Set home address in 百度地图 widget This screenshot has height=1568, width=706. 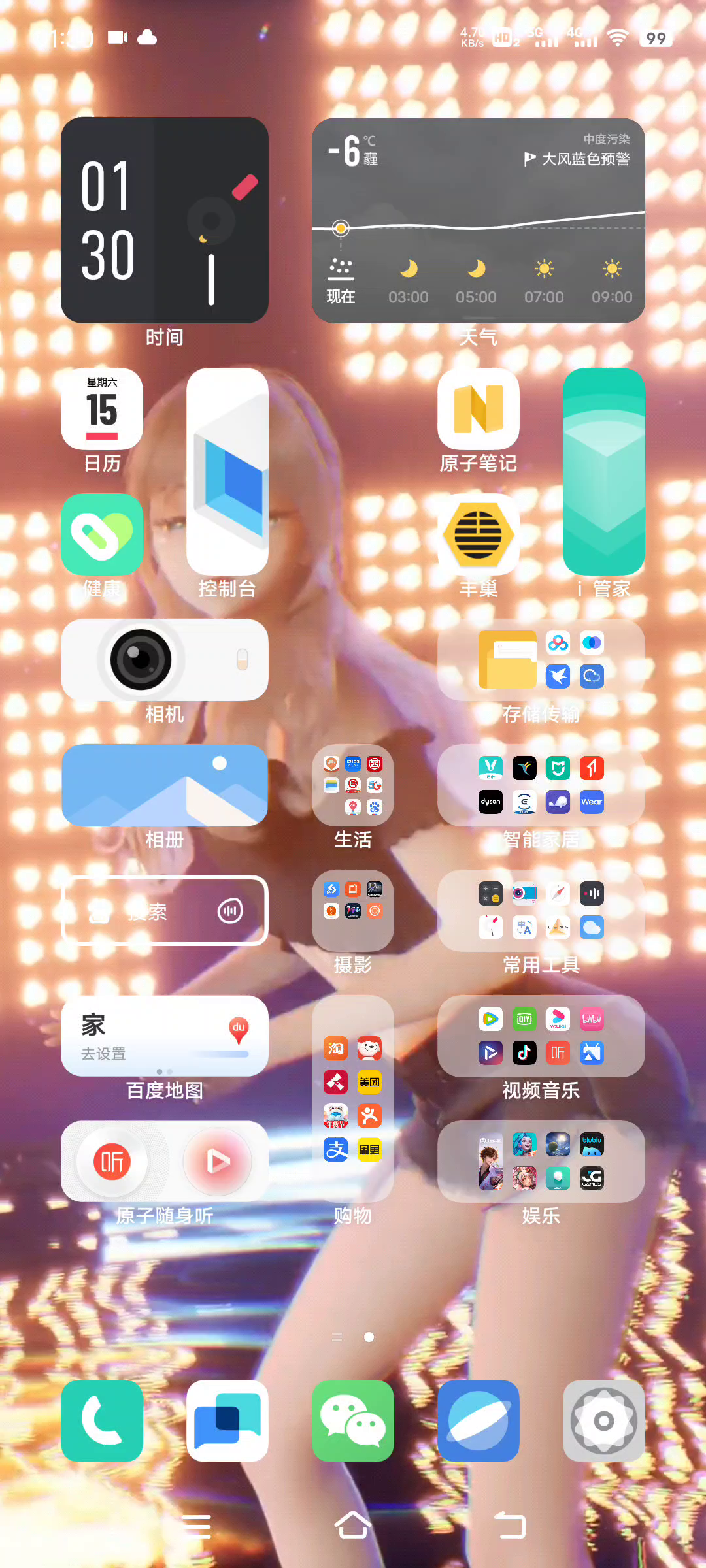[x=103, y=1053]
